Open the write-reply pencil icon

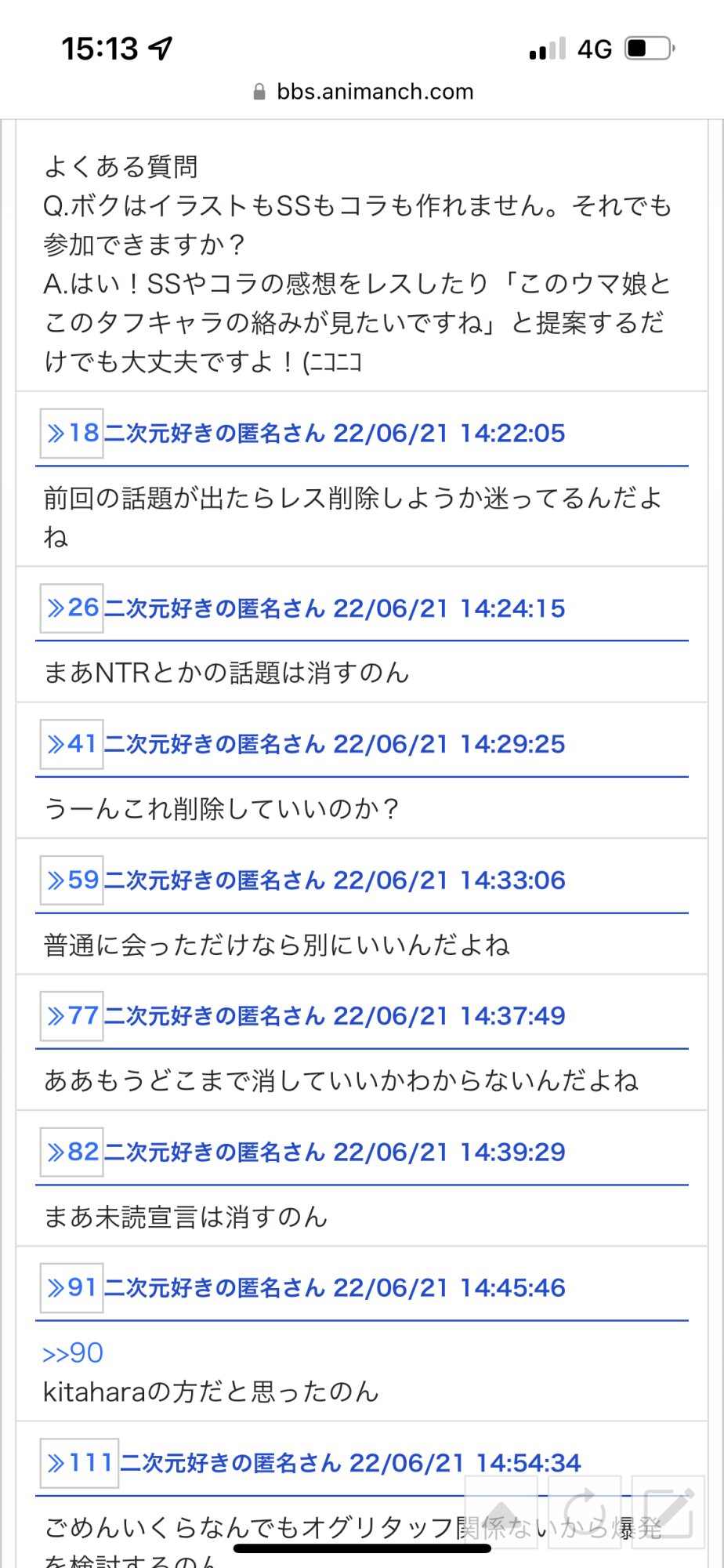[x=668, y=1512]
